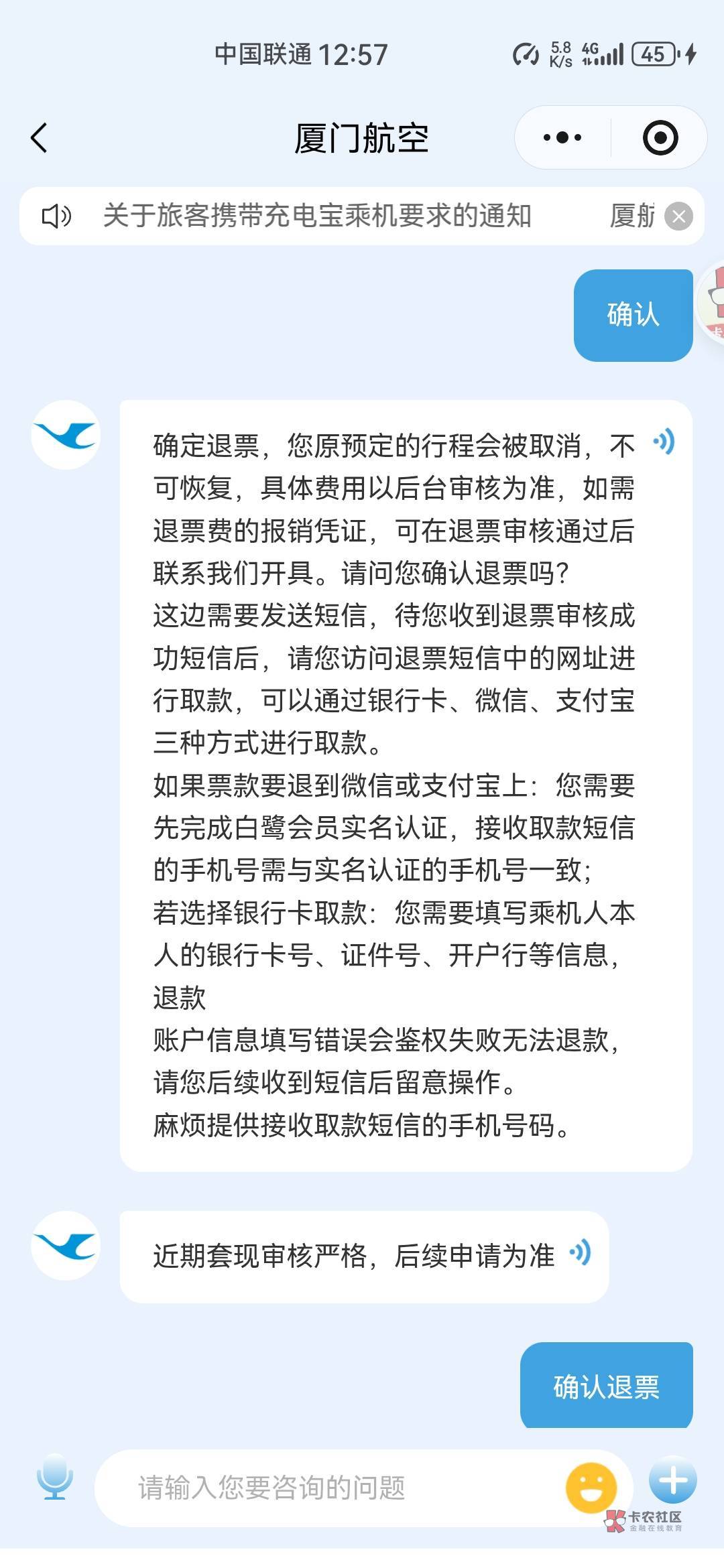The image size is (724, 1568).
Task: Open the plus attachment menu
Action: (673, 1480)
